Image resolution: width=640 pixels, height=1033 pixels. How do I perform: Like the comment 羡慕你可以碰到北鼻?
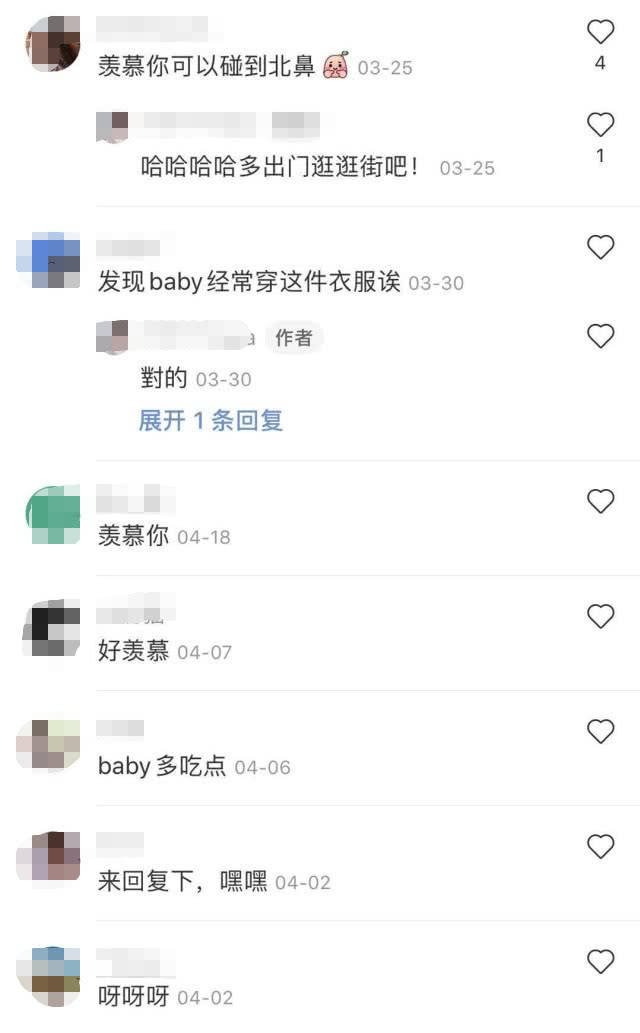click(x=600, y=32)
